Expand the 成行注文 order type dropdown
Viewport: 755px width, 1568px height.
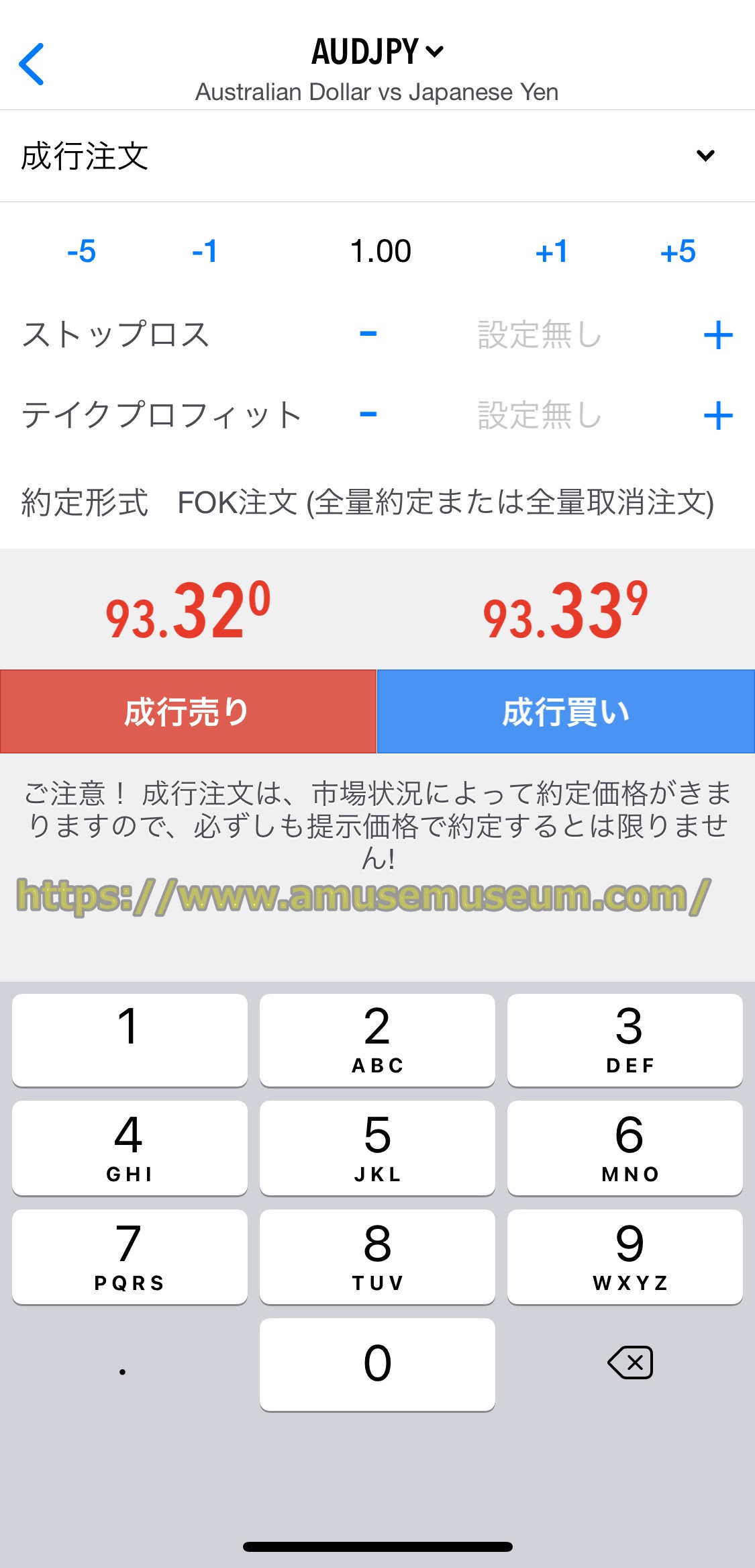pos(705,156)
